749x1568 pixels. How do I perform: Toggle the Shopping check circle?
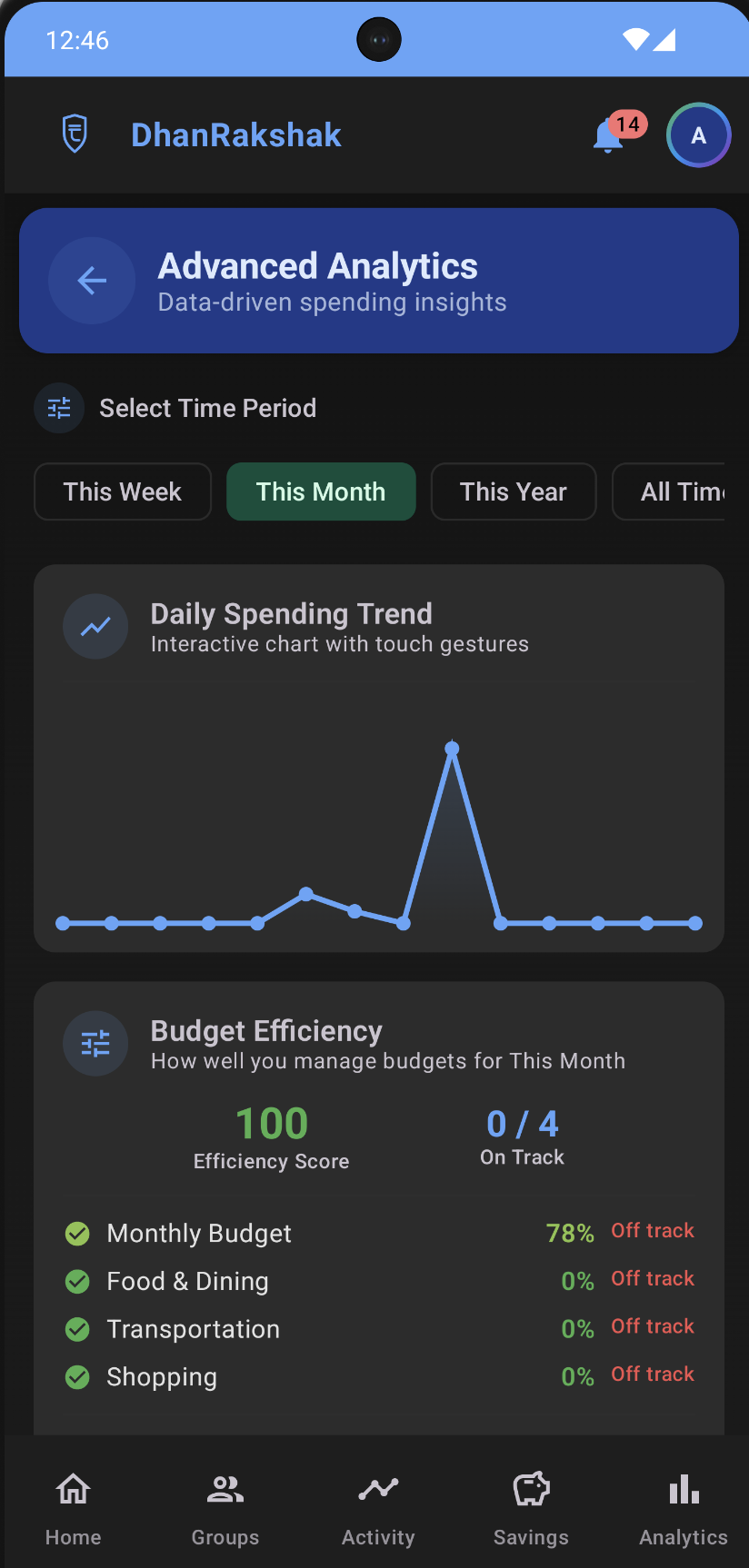click(x=77, y=1376)
